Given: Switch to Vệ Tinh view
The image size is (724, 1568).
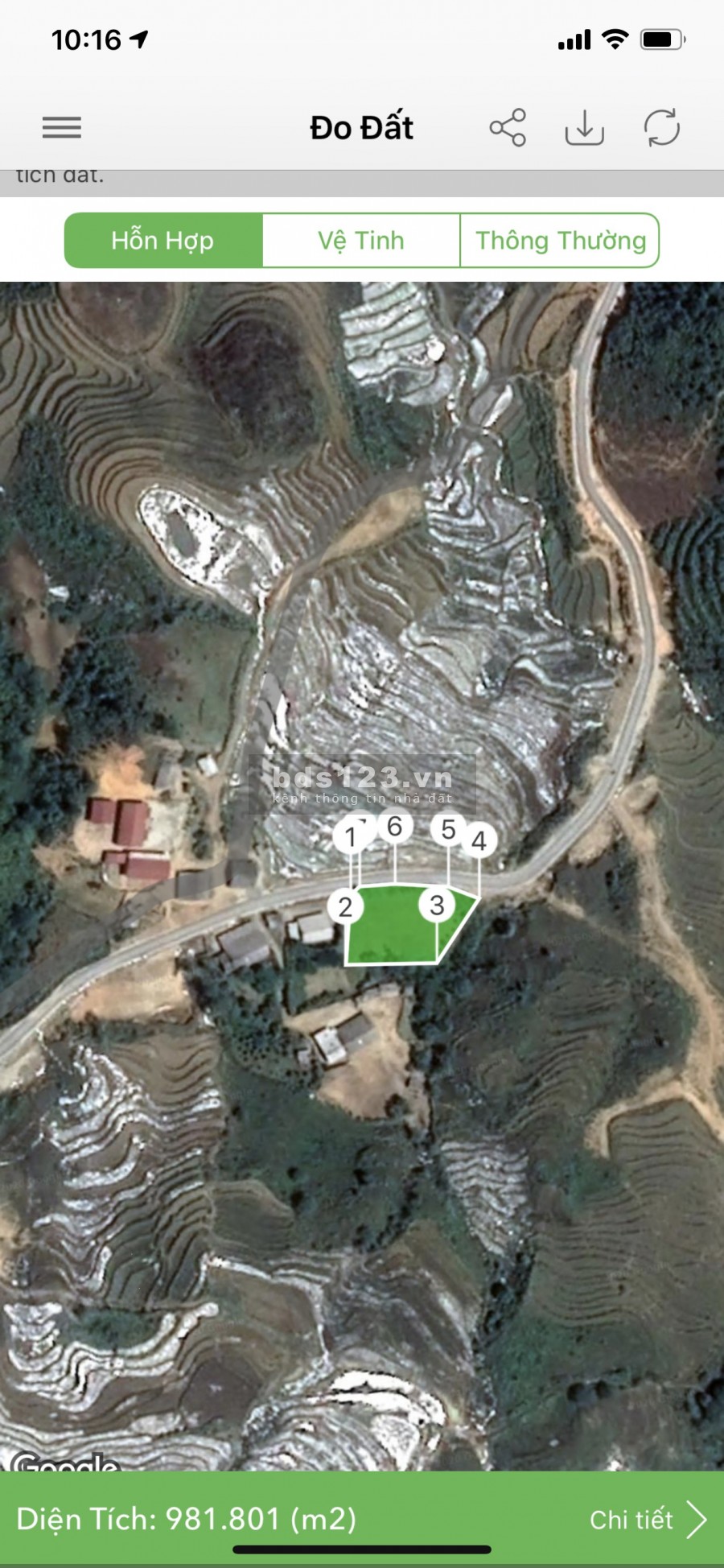Looking at the screenshot, I should point(361,240).
